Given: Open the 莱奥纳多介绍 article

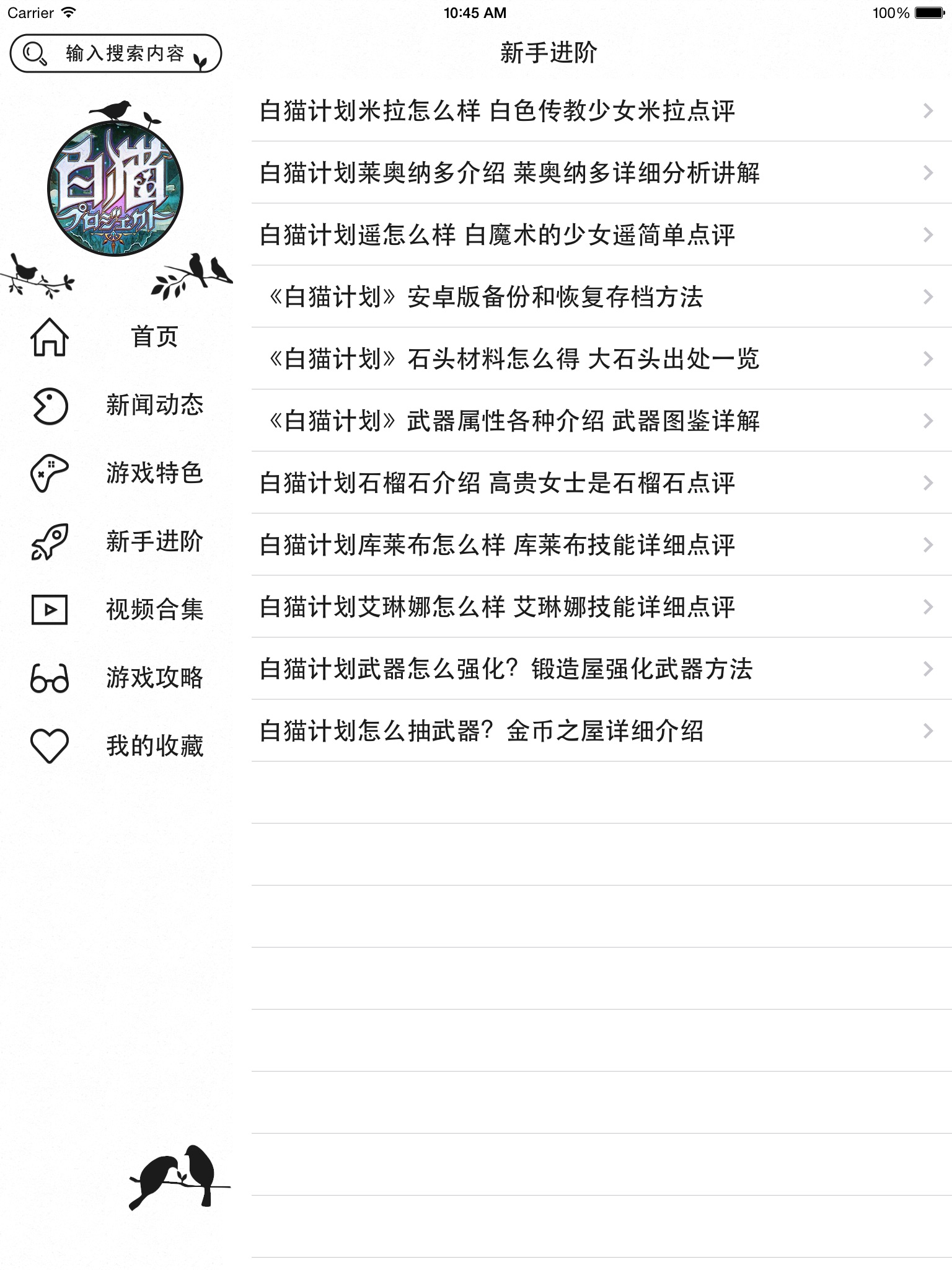Looking at the screenshot, I should click(x=601, y=172).
